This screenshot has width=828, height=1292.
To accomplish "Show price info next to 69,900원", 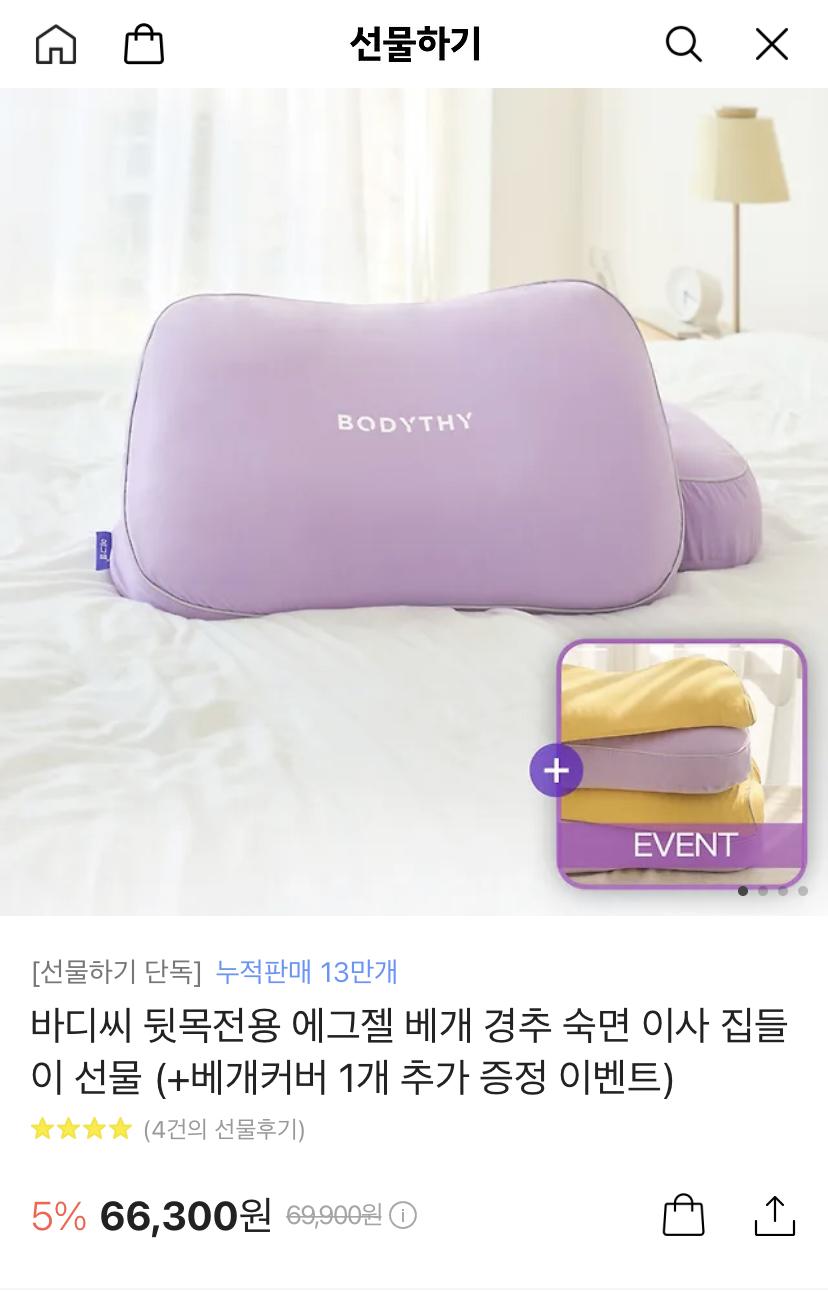I will click(x=403, y=1215).
